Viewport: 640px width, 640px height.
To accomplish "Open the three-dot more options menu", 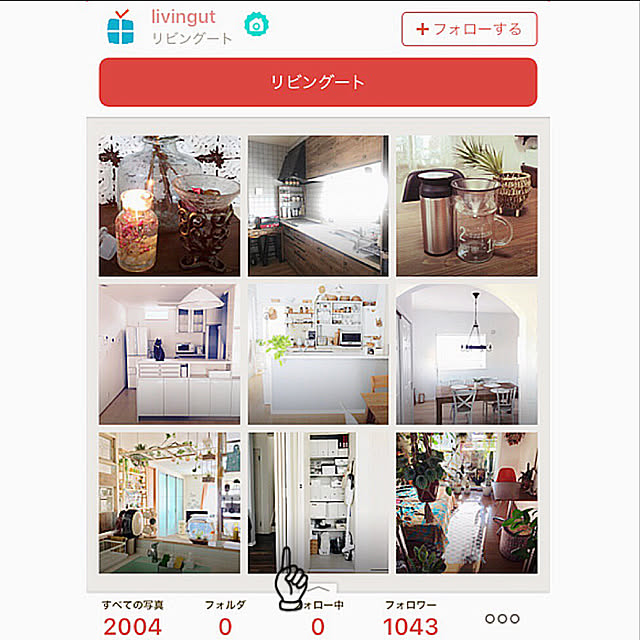I will [502, 618].
